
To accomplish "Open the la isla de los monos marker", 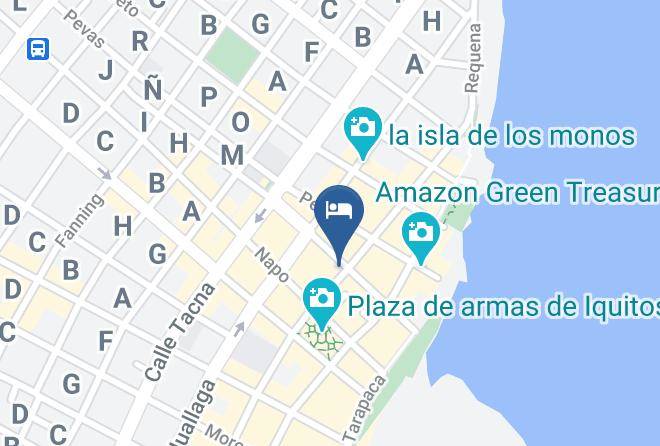I will 363,131.
